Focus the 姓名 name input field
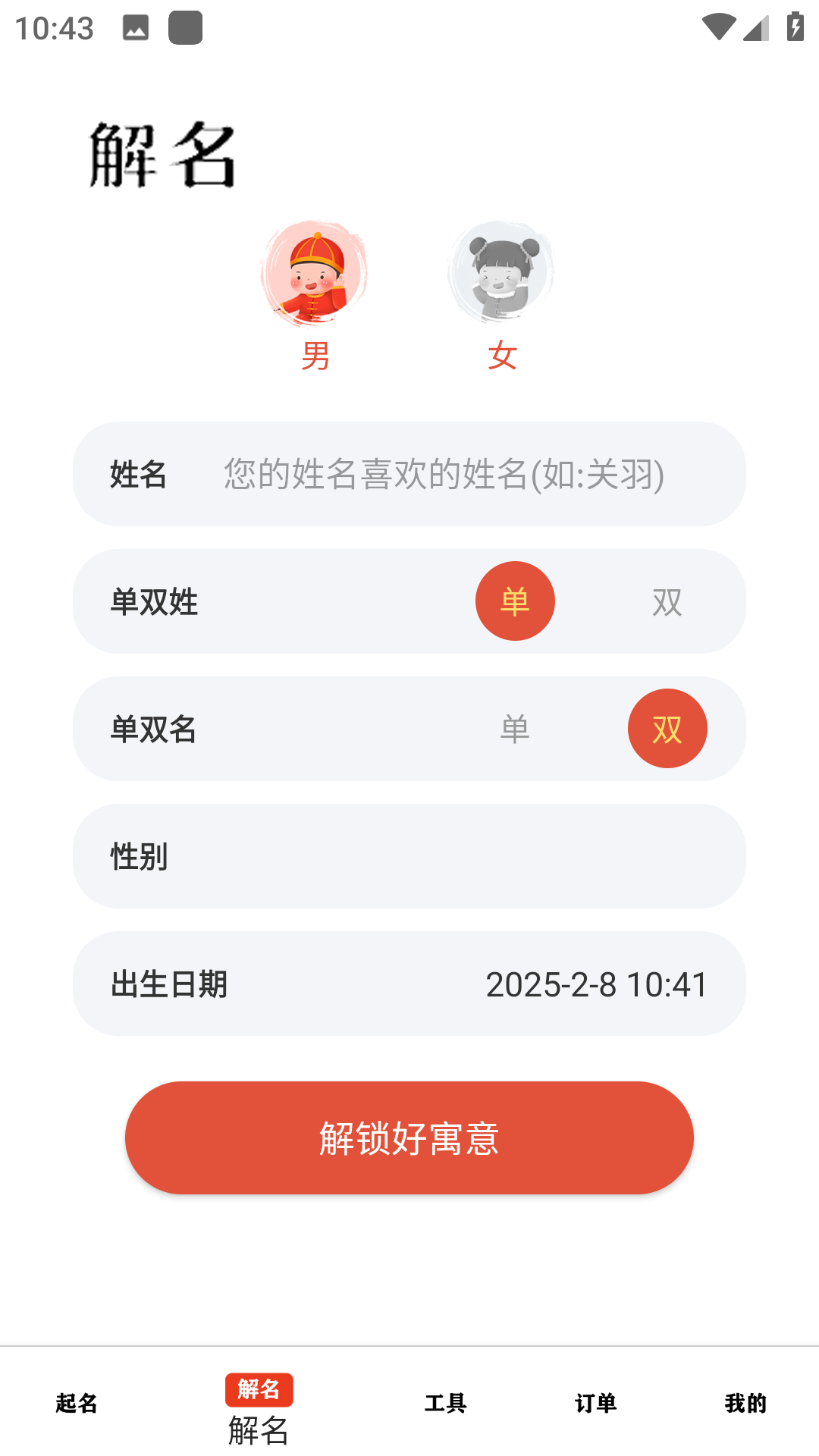 tap(444, 475)
